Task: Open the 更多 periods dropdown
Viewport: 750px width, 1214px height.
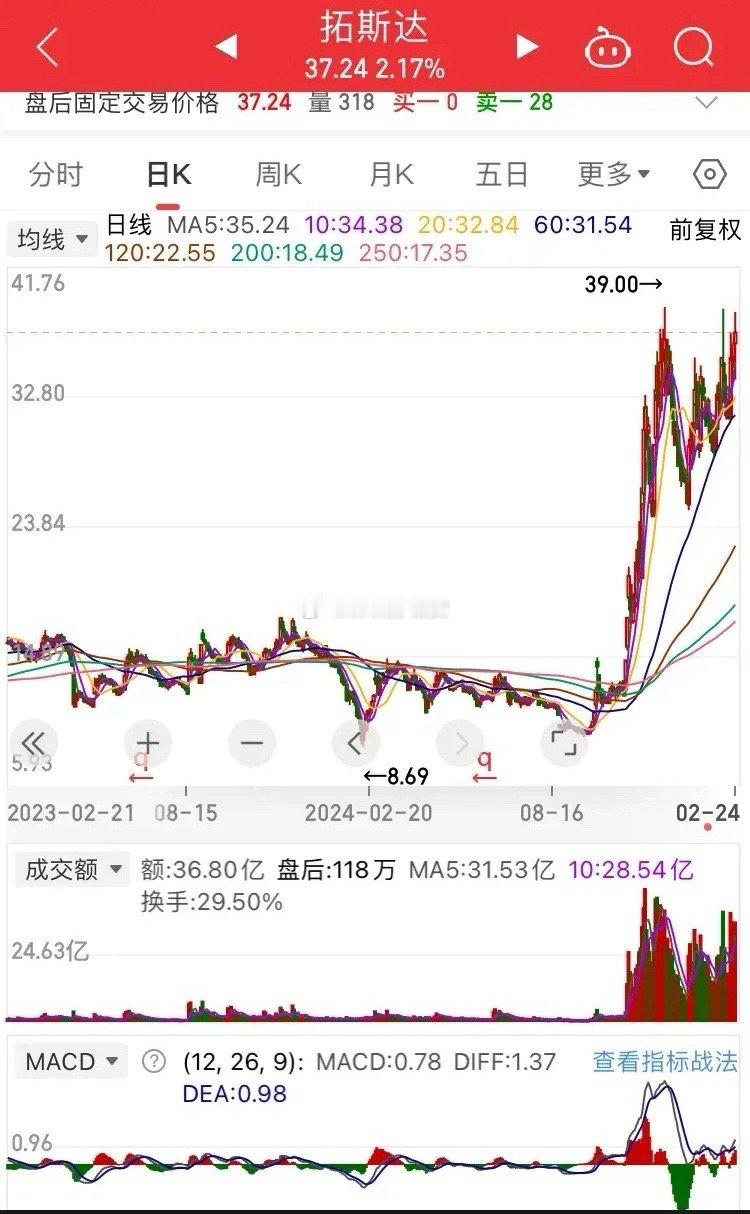Action: tap(613, 175)
